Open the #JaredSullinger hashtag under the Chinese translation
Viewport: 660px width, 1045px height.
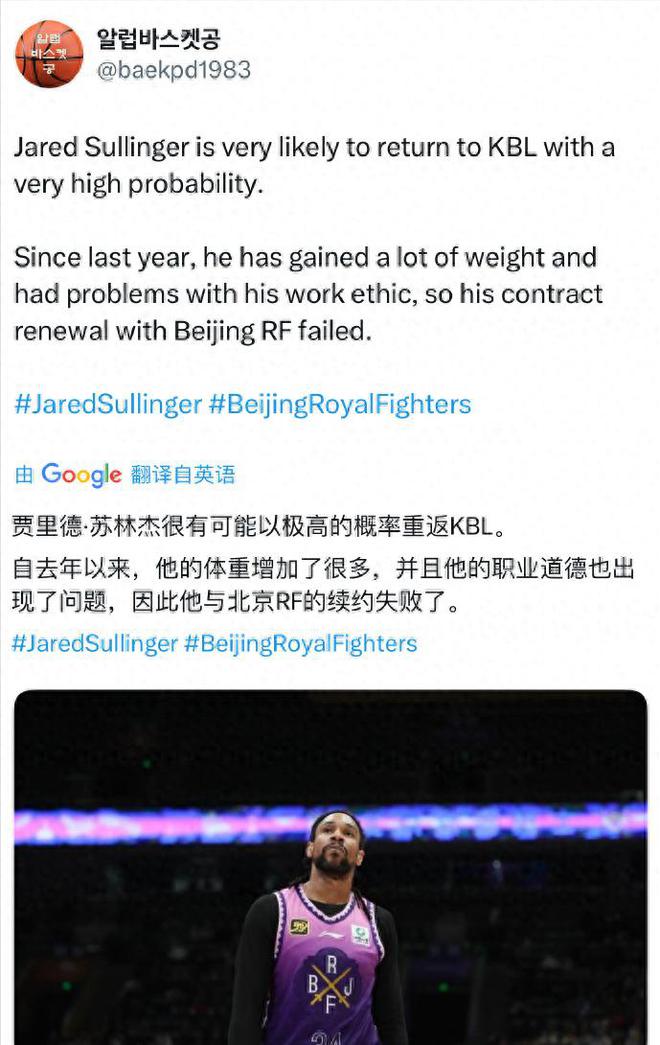tap(94, 643)
